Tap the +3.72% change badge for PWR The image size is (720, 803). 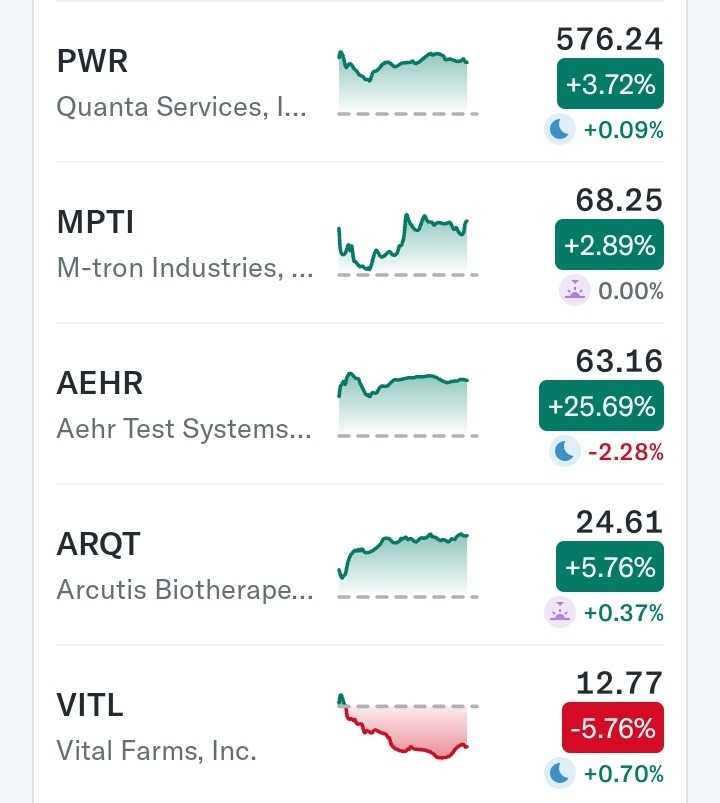point(610,83)
